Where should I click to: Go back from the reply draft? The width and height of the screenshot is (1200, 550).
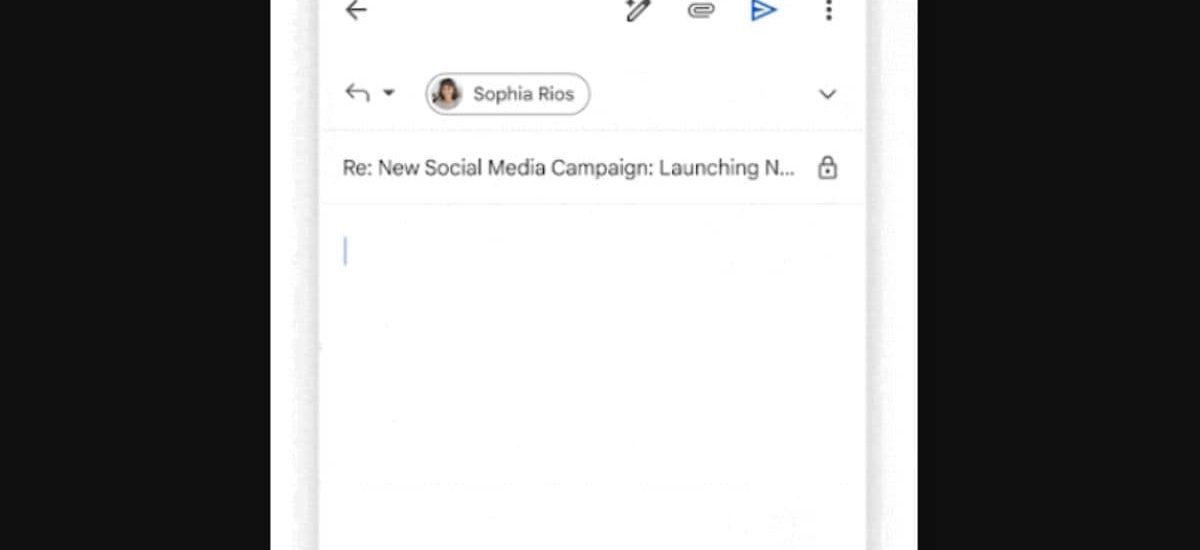coord(356,11)
